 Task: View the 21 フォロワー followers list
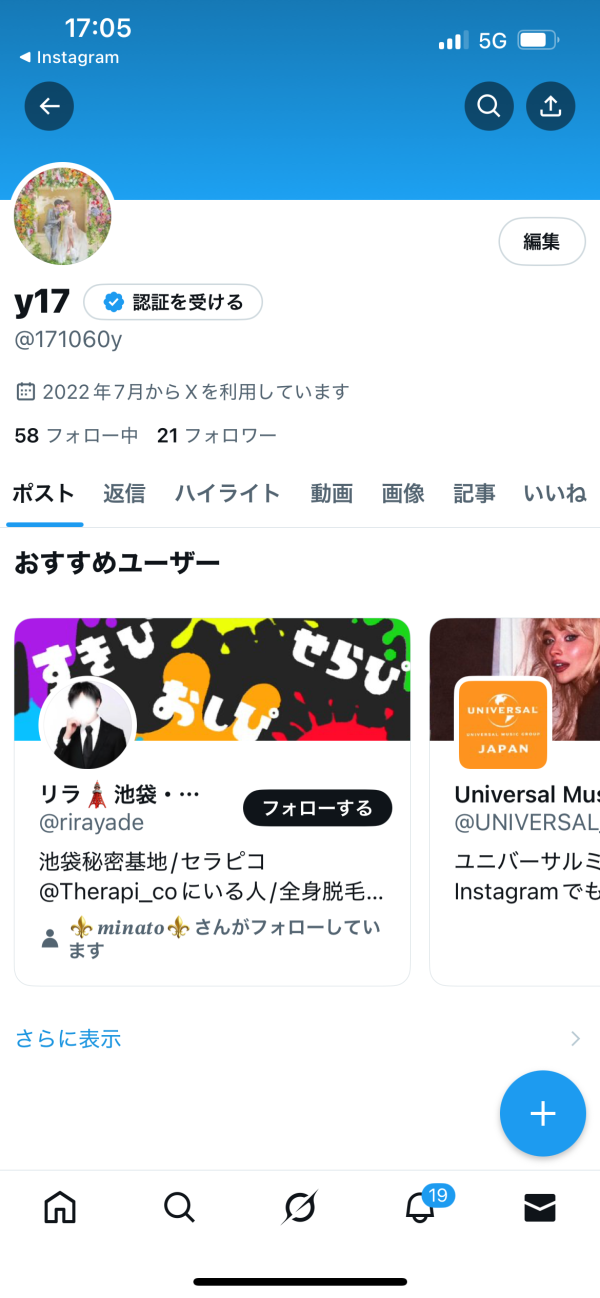point(216,435)
